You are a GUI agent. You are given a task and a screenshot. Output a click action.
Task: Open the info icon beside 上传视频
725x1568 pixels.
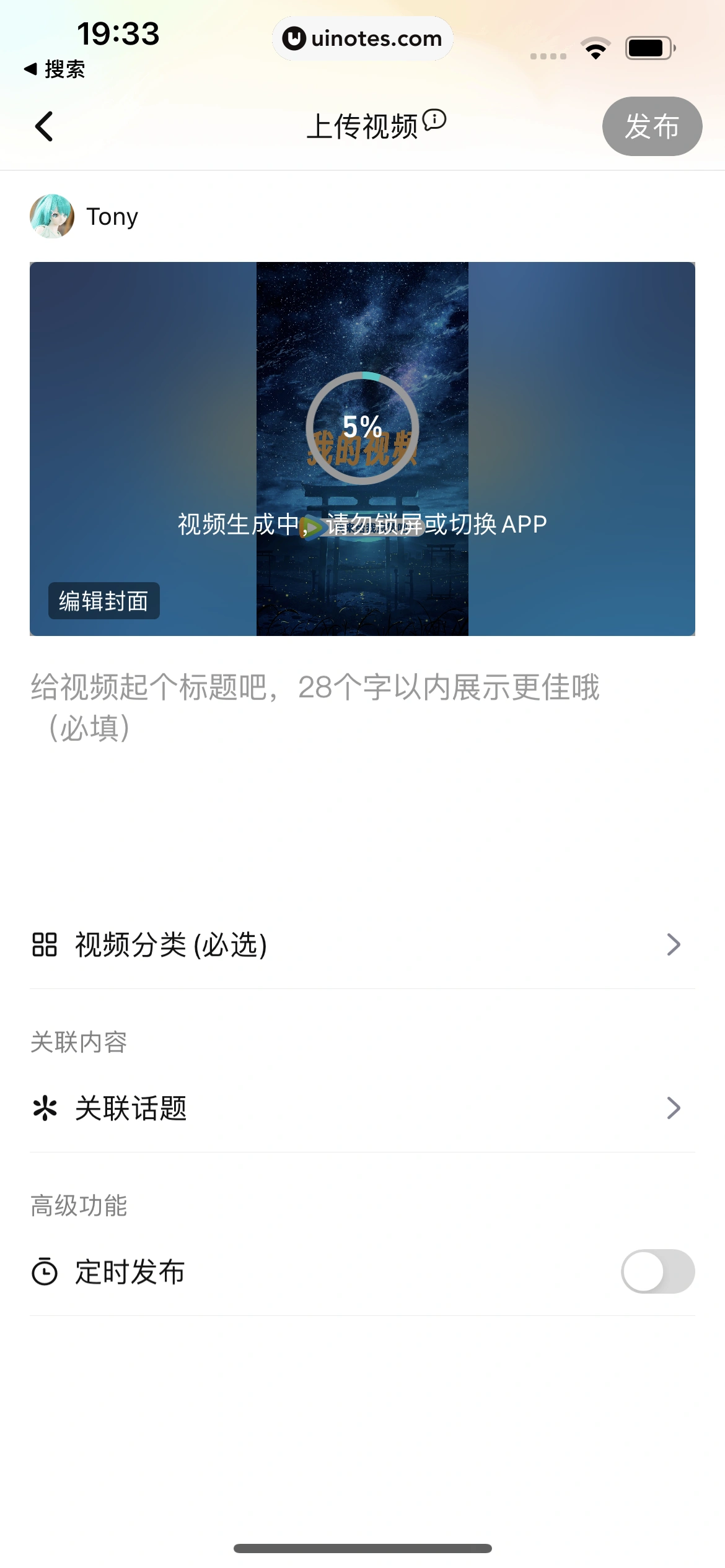pyautogui.click(x=434, y=119)
